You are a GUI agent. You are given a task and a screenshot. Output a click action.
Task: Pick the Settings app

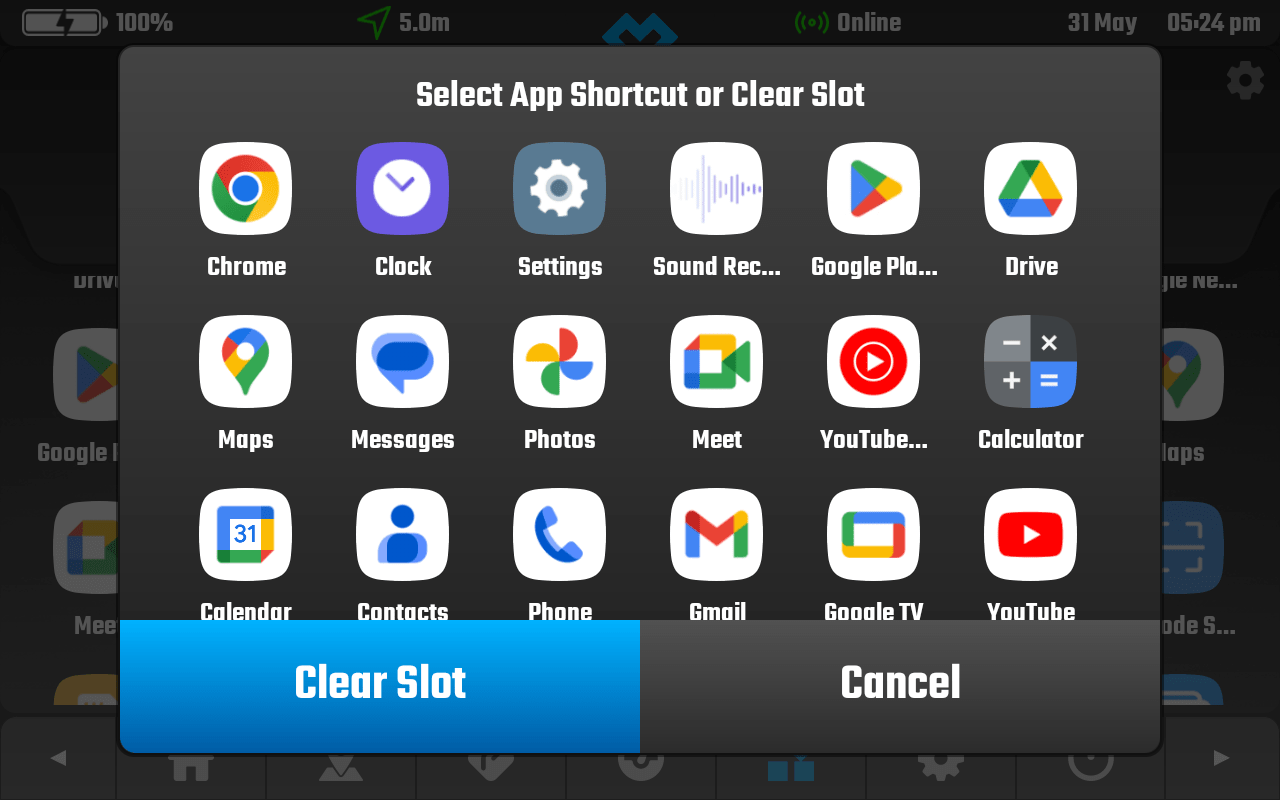click(559, 189)
